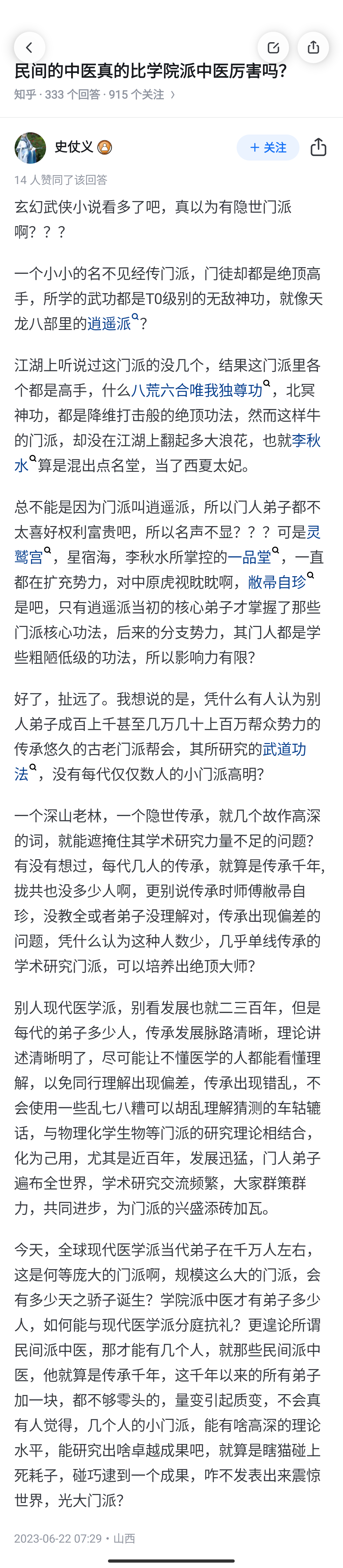Open the 逍遥派 search link
The image size is (343, 1568).
click(x=110, y=324)
